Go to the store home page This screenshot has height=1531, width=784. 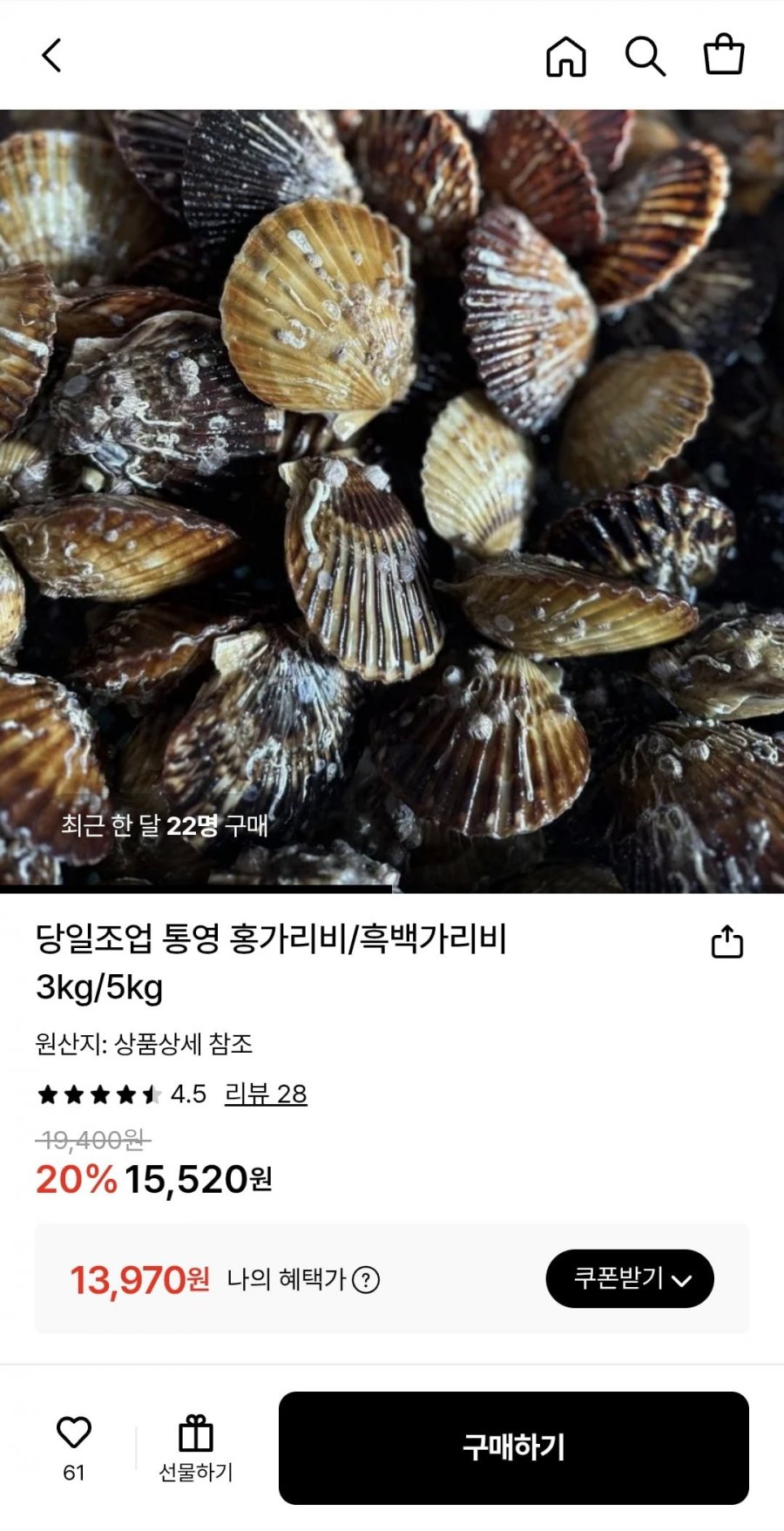click(x=566, y=57)
